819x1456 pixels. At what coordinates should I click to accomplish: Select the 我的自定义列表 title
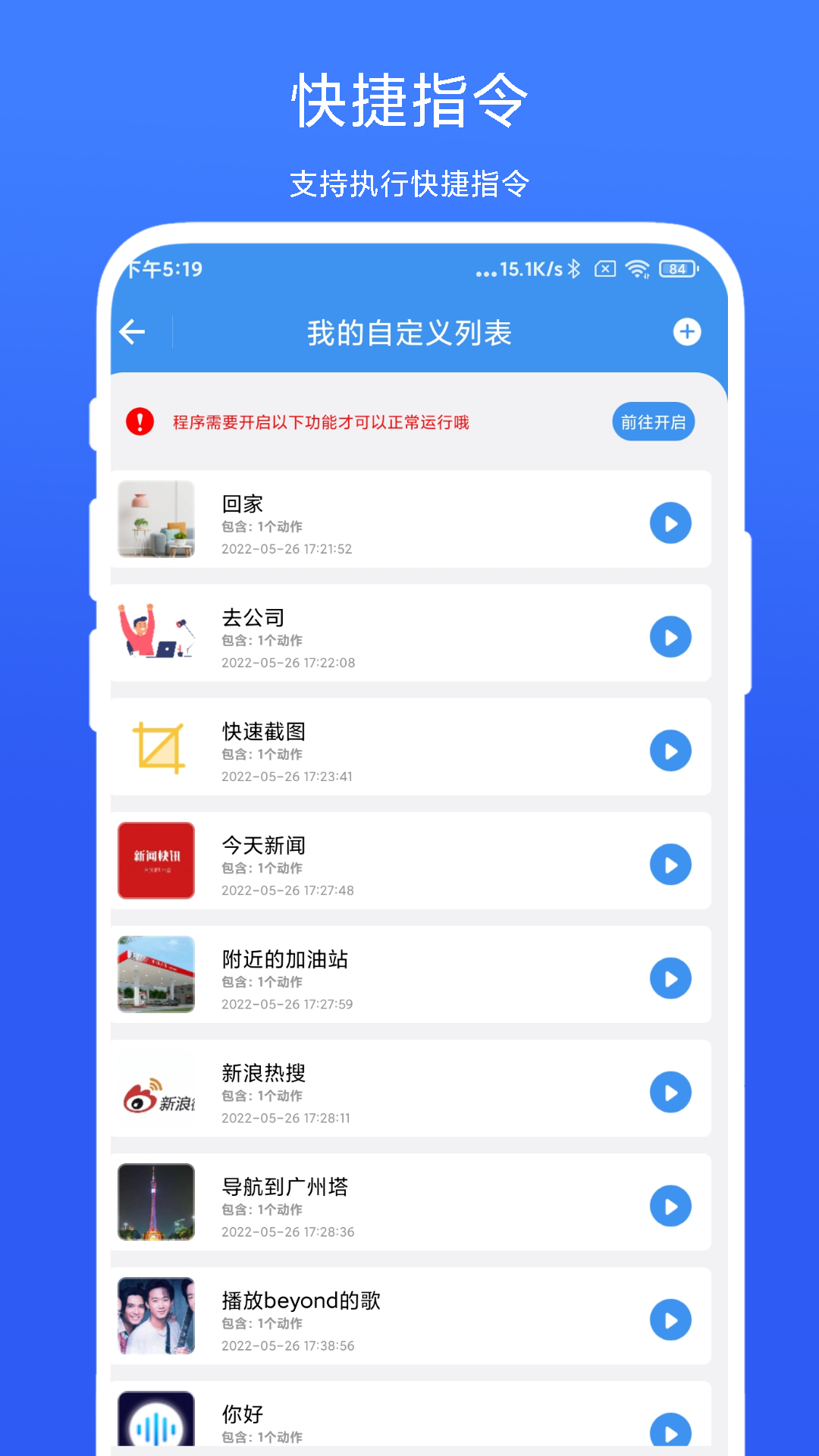pyautogui.click(x=409, y=331)
